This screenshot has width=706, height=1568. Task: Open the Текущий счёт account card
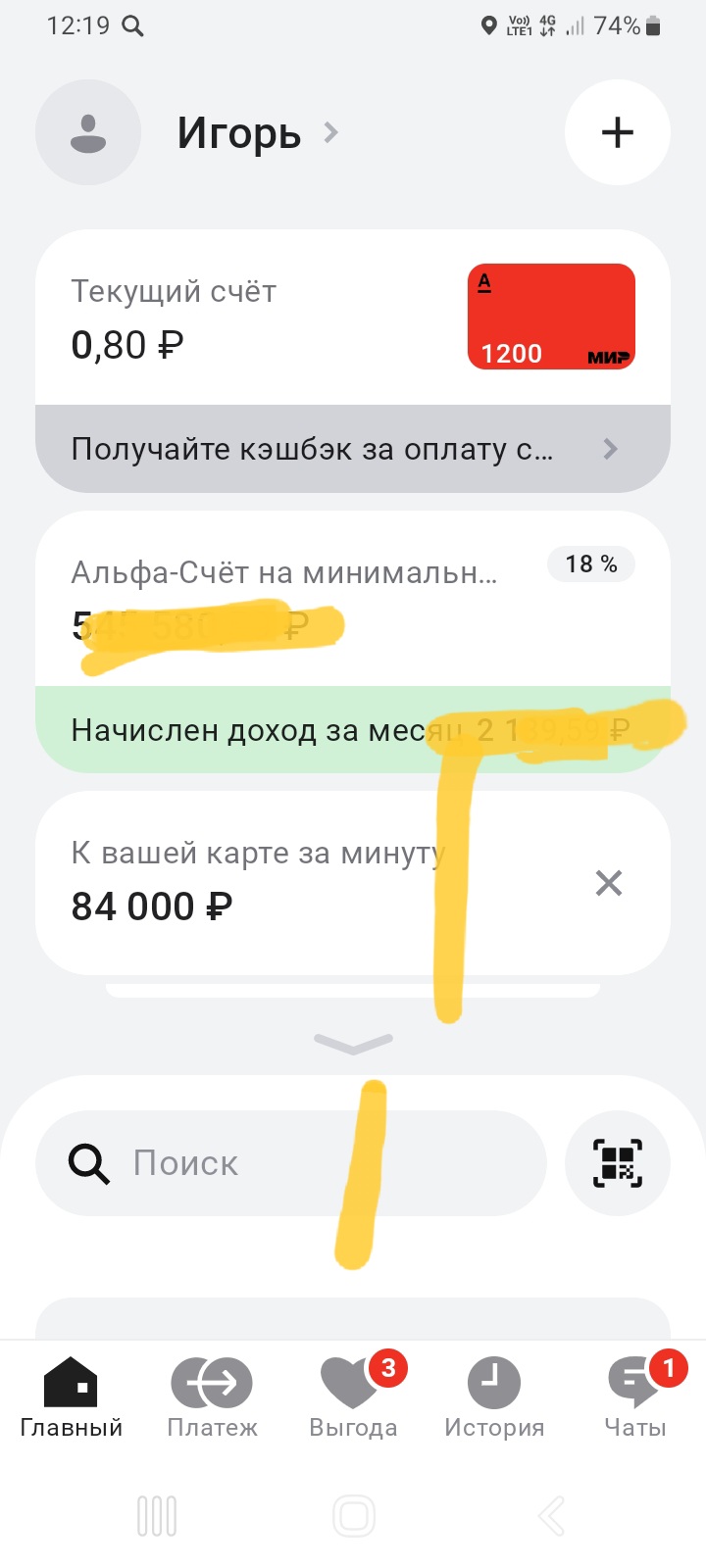196,319
